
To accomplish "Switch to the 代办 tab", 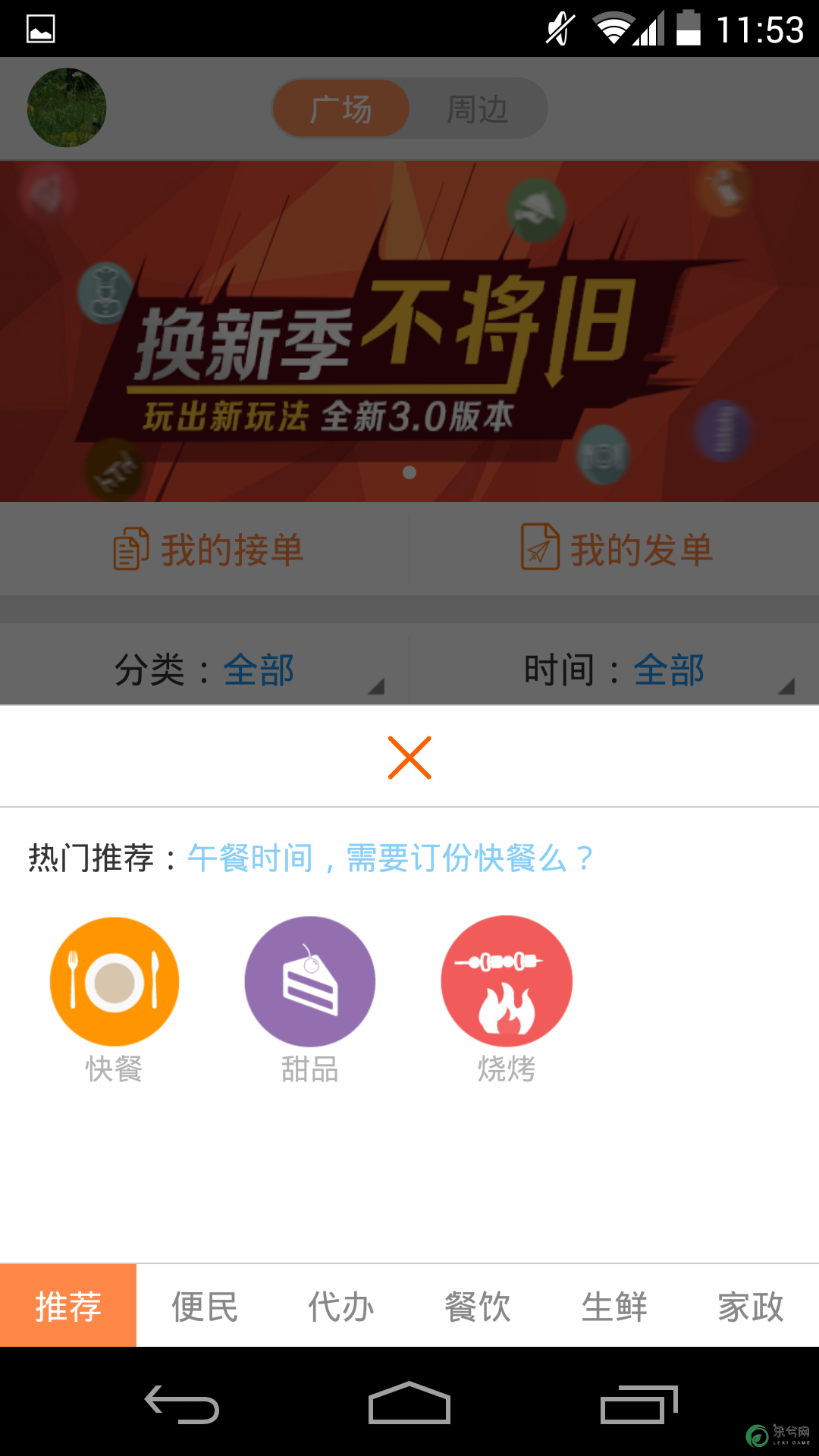I will [341, 1307].
